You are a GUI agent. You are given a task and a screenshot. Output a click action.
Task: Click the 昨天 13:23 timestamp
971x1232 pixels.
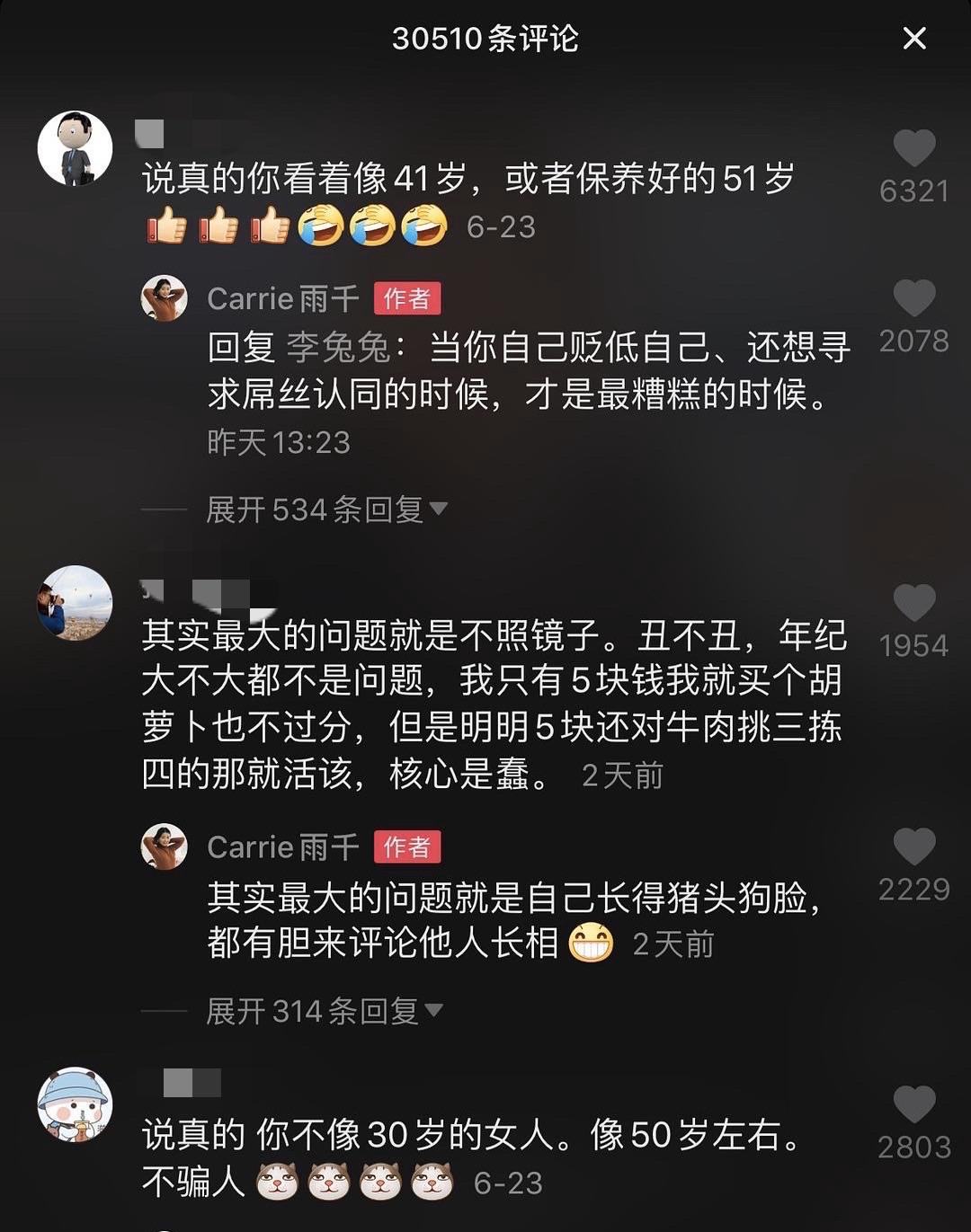[x=277, y=442]
